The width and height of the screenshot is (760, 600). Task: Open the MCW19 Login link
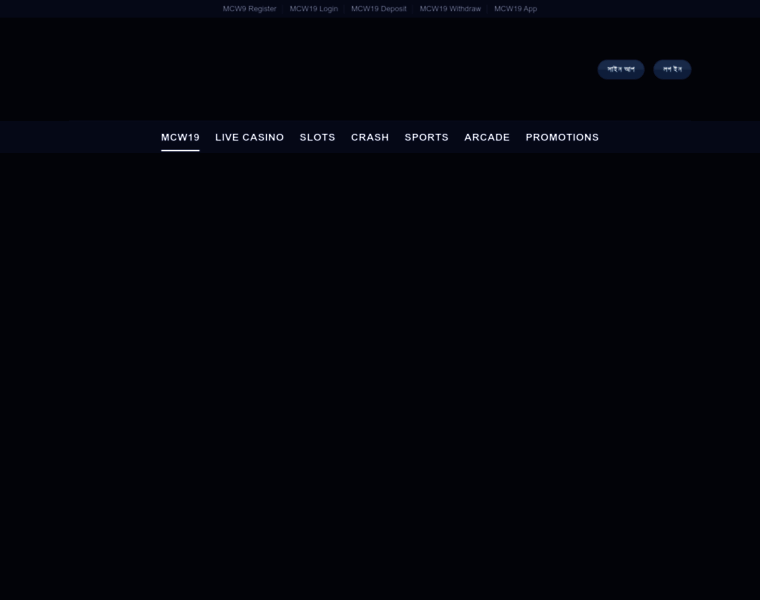click(314, 8)
